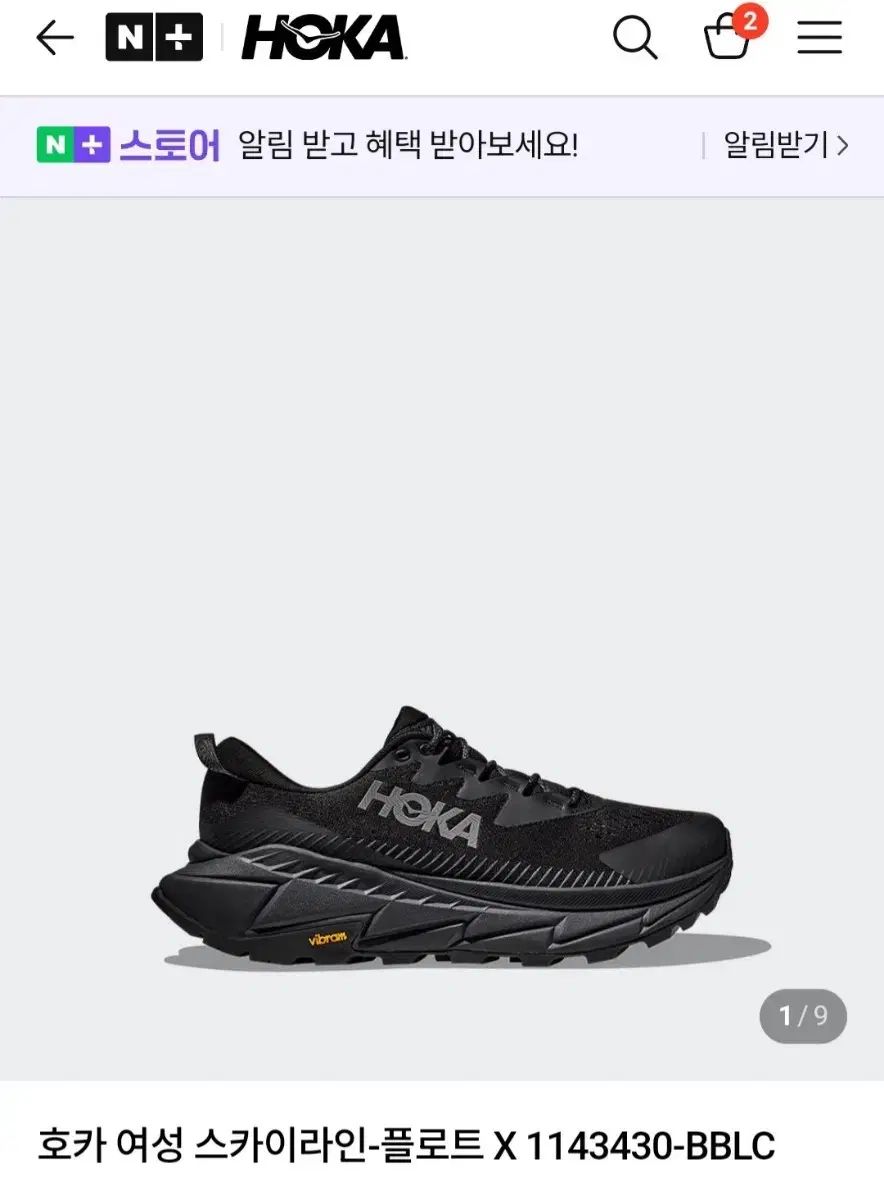The height and width of the screenshot is (1200, 884).
Task: Open the N+ store home
Action: [x=154, y=38]
